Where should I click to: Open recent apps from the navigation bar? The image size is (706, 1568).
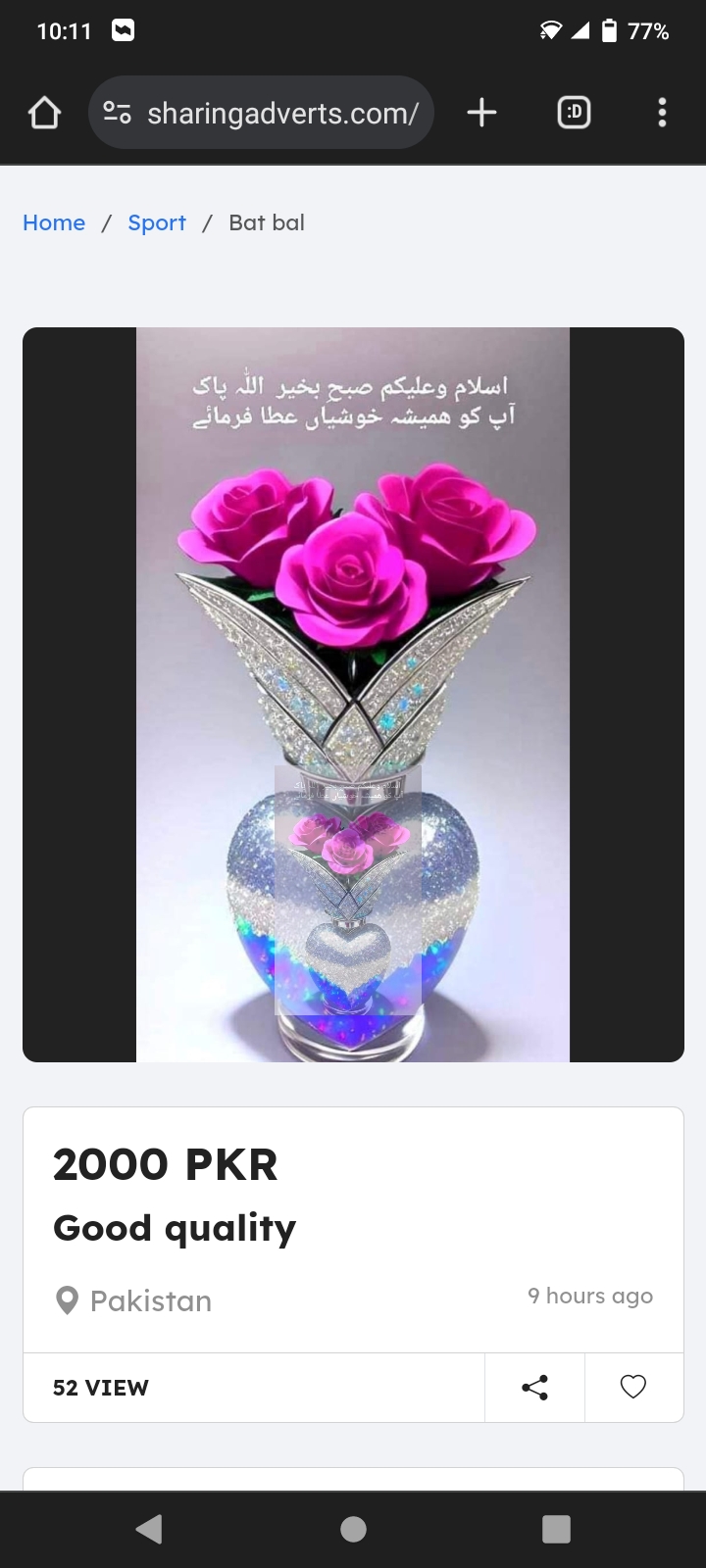(556, 1529)
